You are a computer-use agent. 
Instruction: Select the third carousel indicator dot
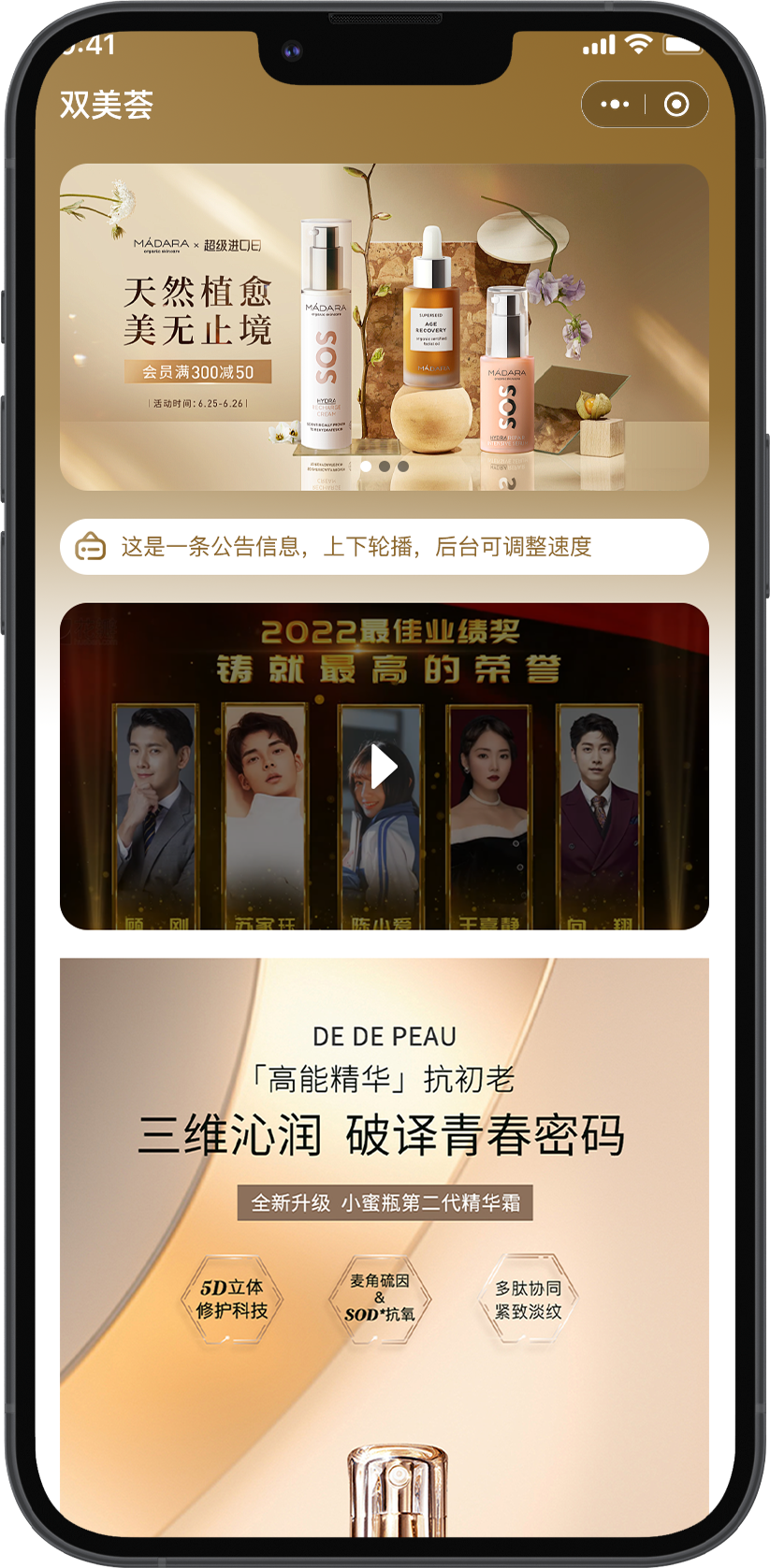[403, 466]
